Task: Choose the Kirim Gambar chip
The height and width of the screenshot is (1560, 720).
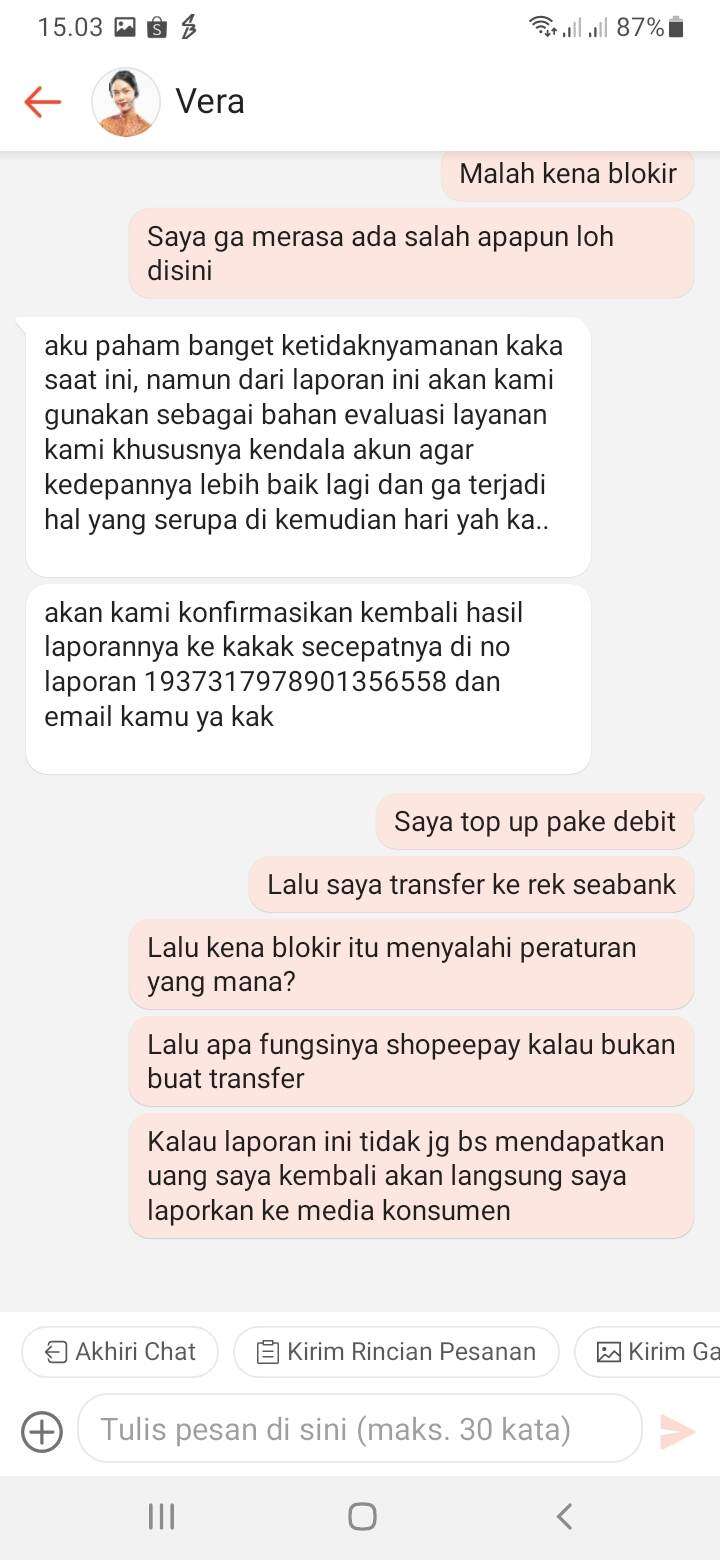Action: tap(648, 1352)
